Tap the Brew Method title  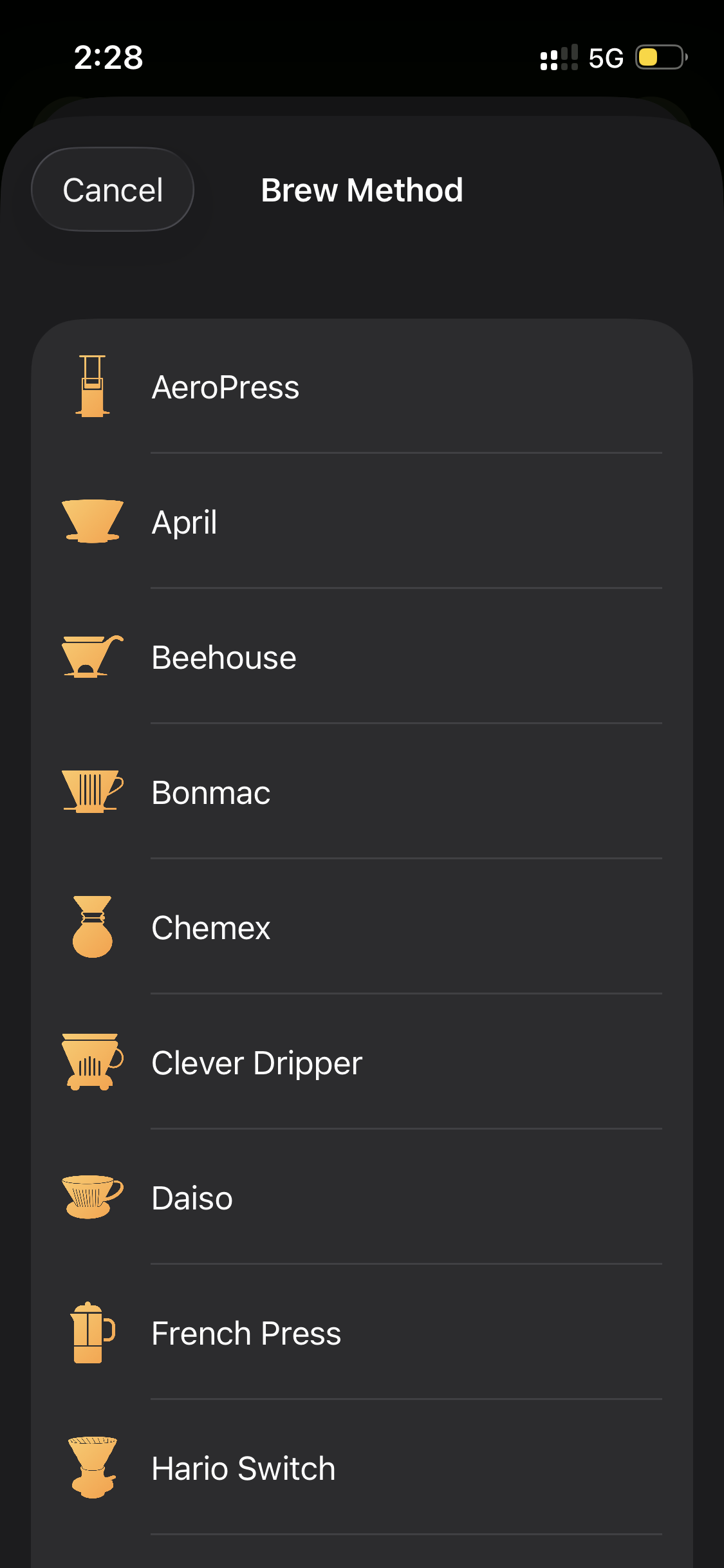[x=362, y=189]
